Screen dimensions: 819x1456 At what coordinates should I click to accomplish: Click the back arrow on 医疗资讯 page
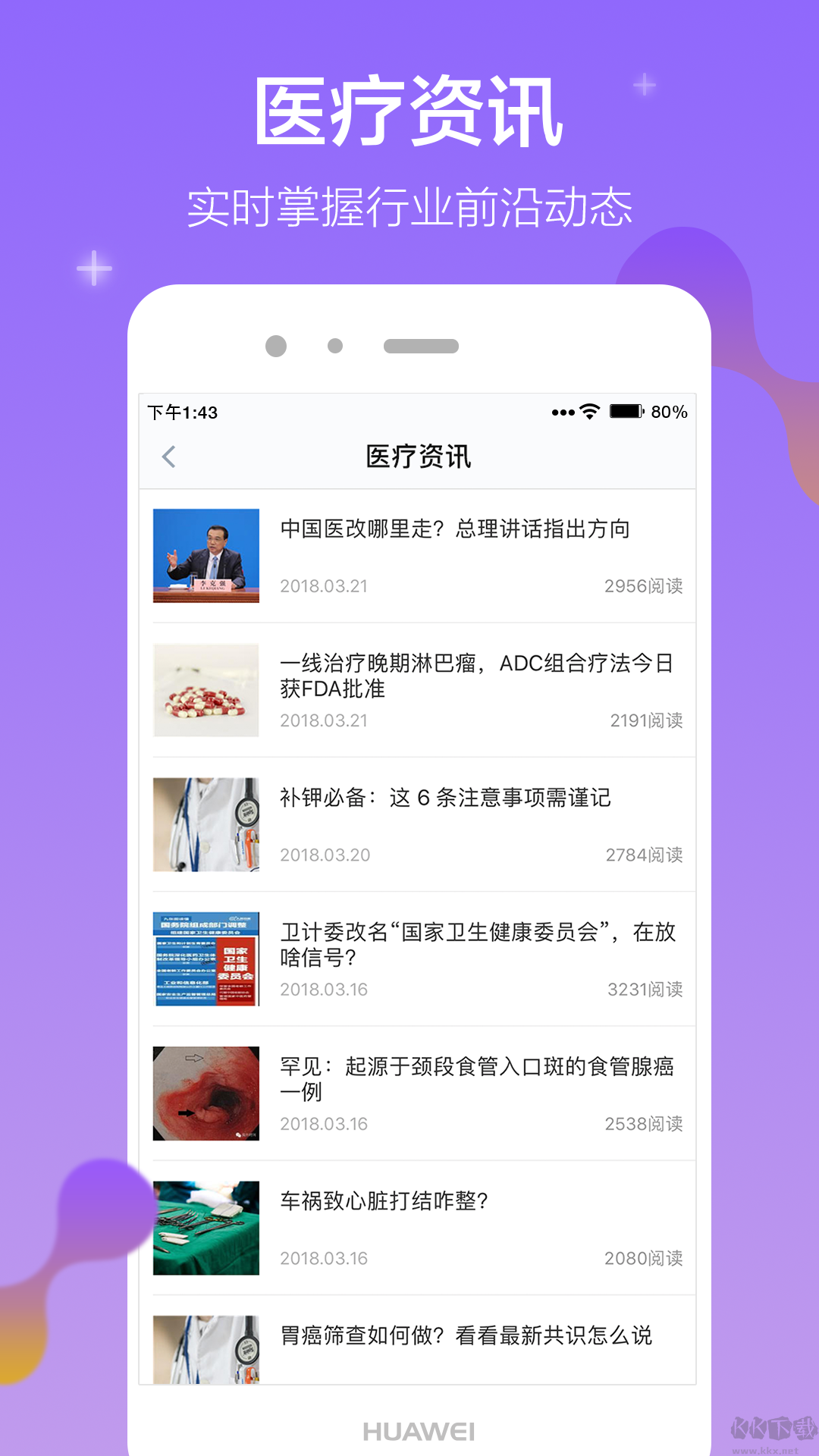[168, 458]
